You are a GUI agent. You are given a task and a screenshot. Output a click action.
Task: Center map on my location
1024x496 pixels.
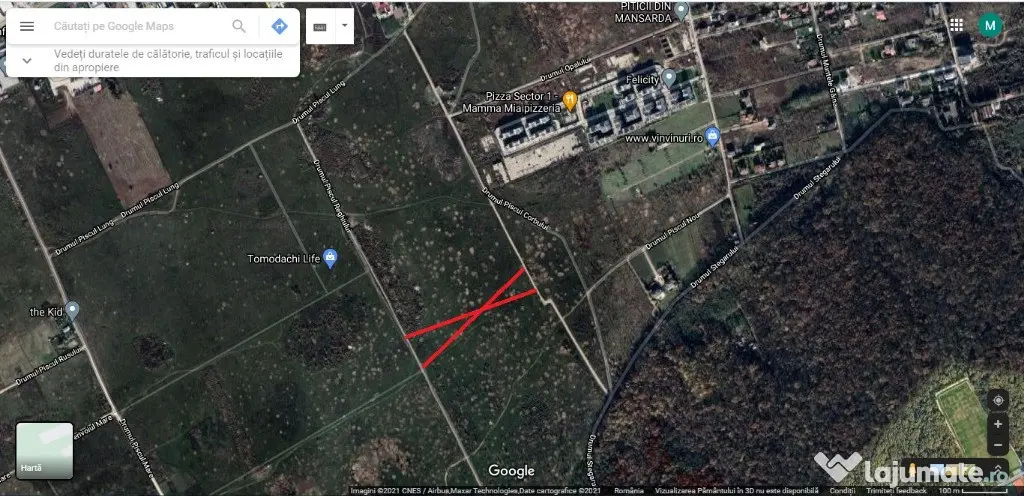[x=998, y=400]
